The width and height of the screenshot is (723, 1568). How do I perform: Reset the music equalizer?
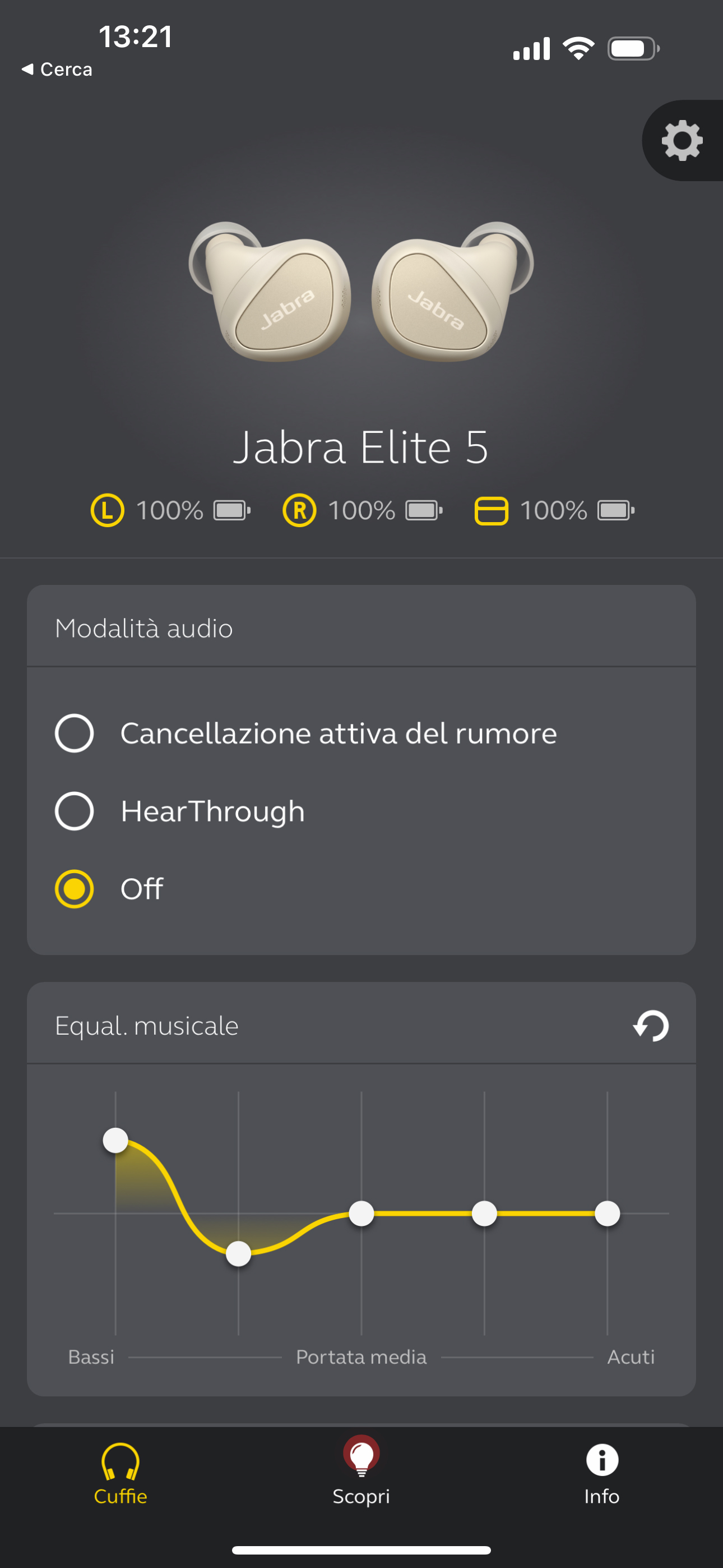point(651,1026)
